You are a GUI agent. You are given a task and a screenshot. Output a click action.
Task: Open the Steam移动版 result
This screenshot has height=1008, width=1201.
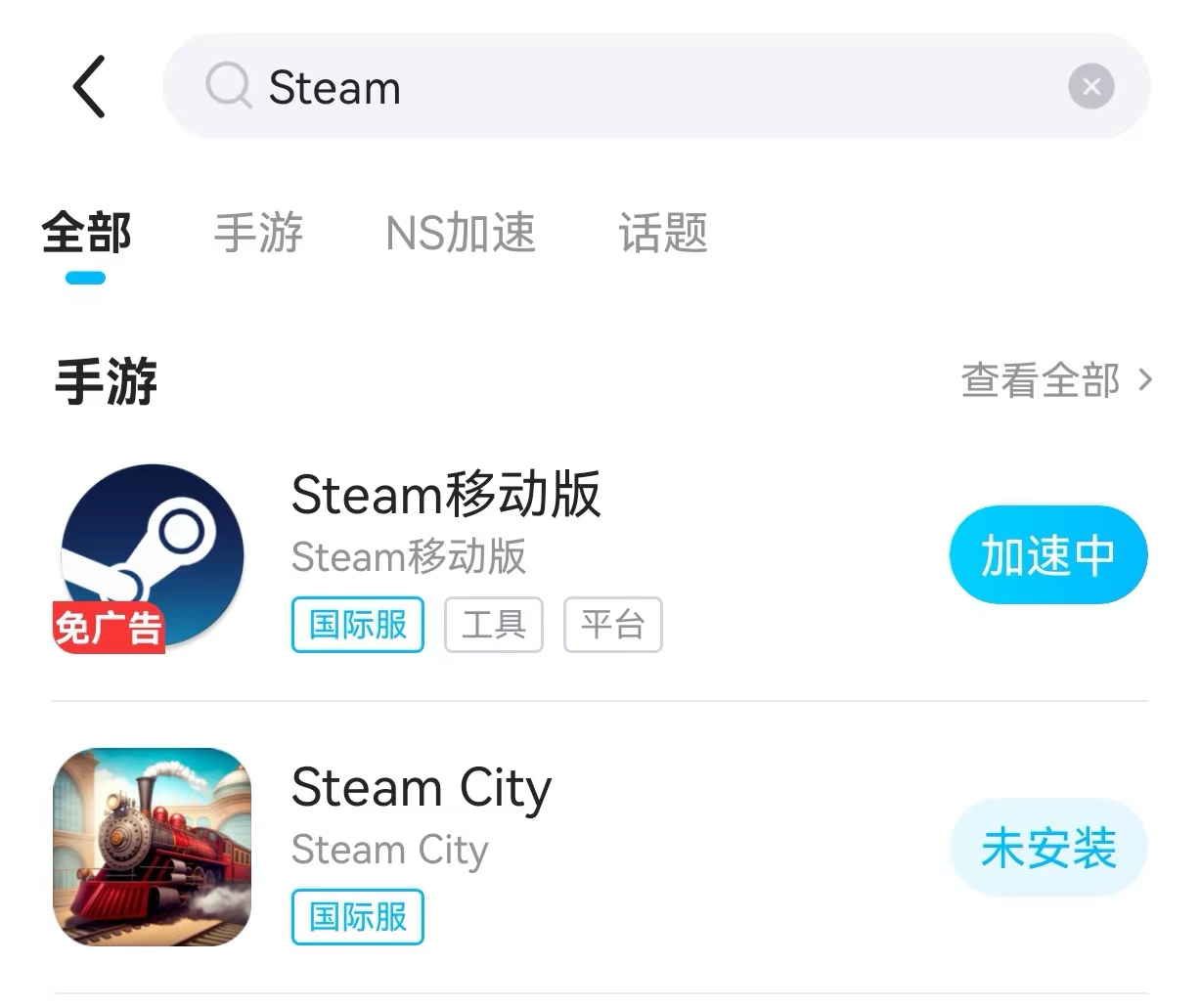[x=445, y=495]
